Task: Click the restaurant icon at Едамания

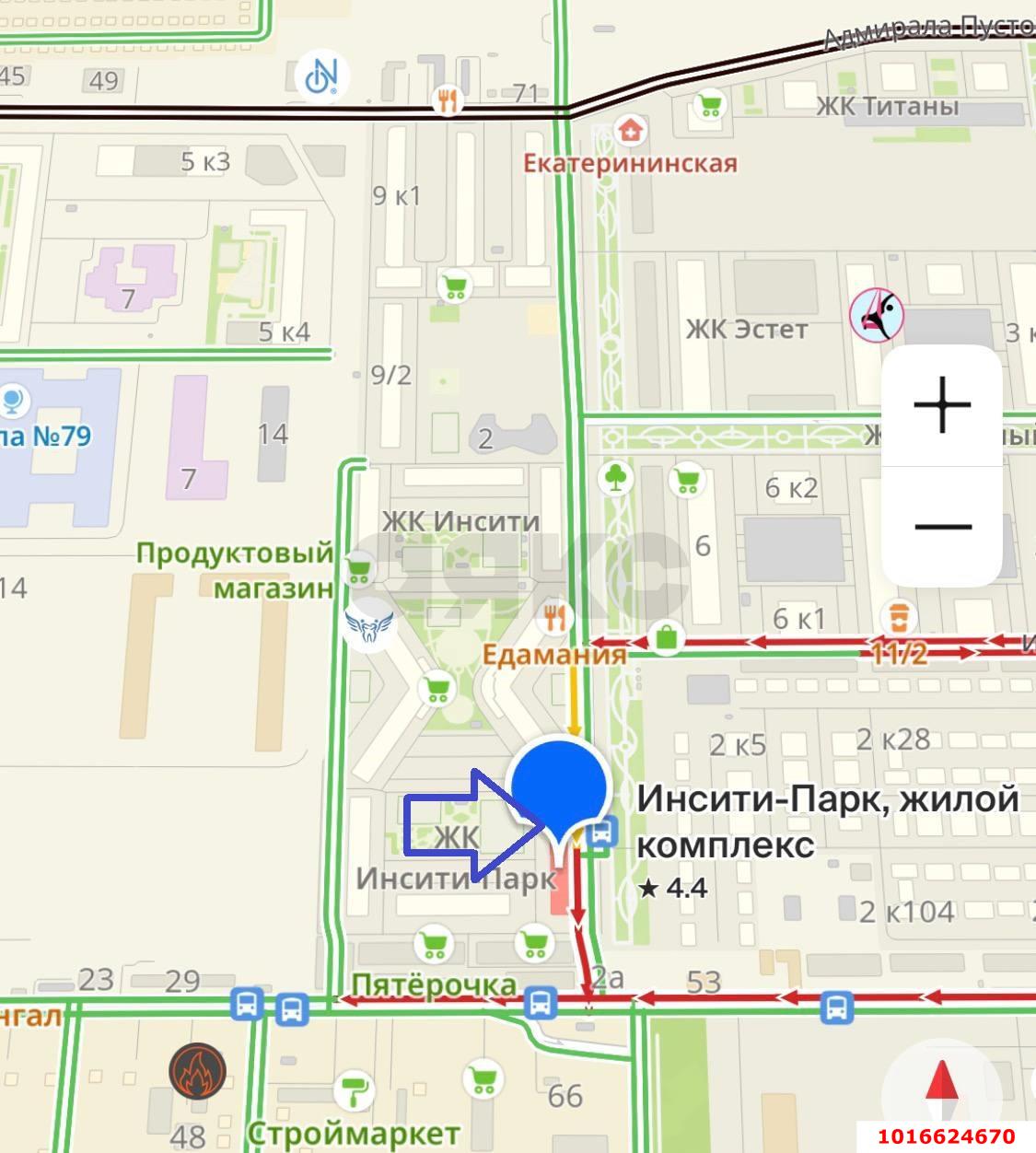Action: (553, 618)
